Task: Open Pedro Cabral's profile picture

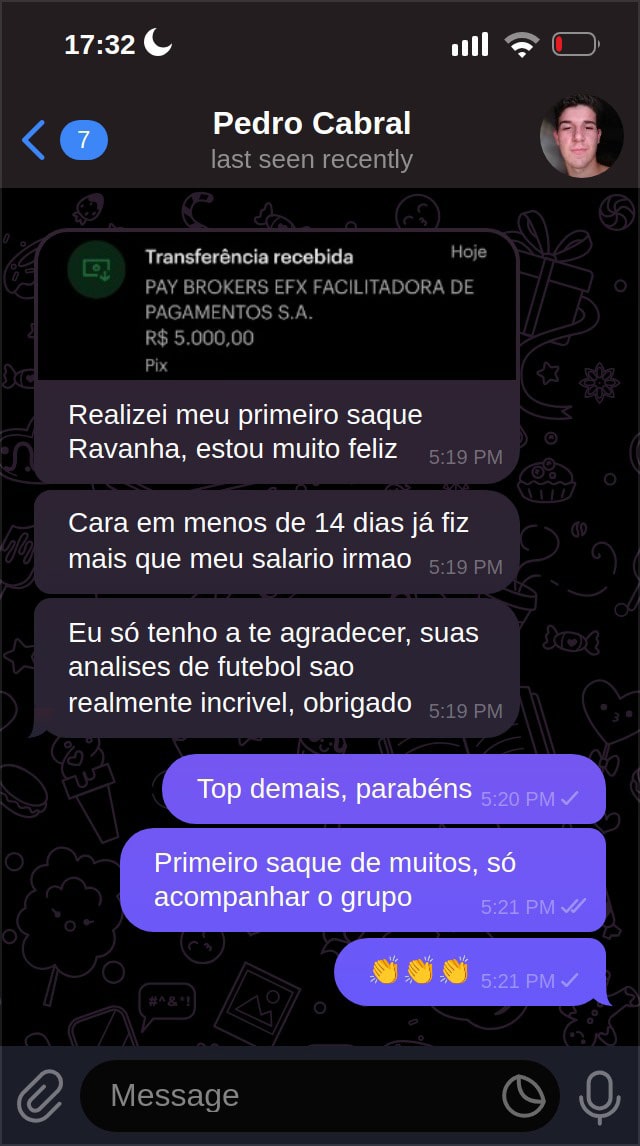Action: 581,137
